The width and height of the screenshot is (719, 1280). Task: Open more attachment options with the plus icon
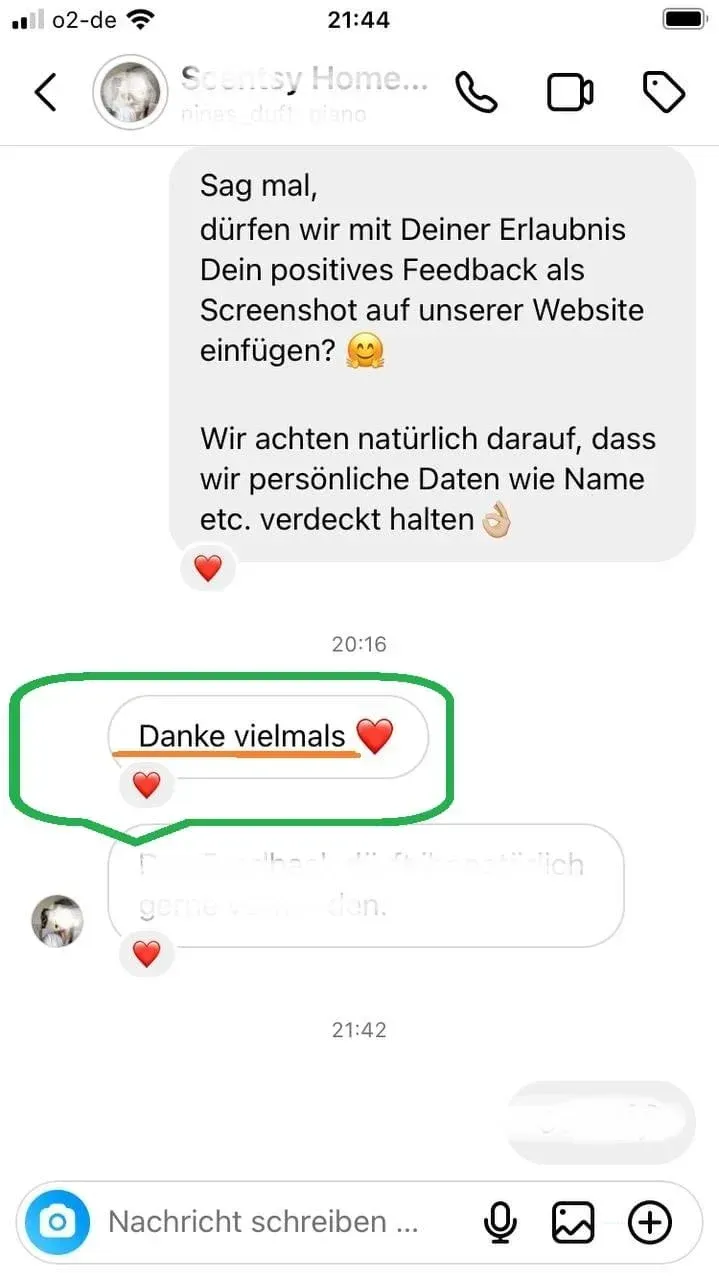(649, 1222)
